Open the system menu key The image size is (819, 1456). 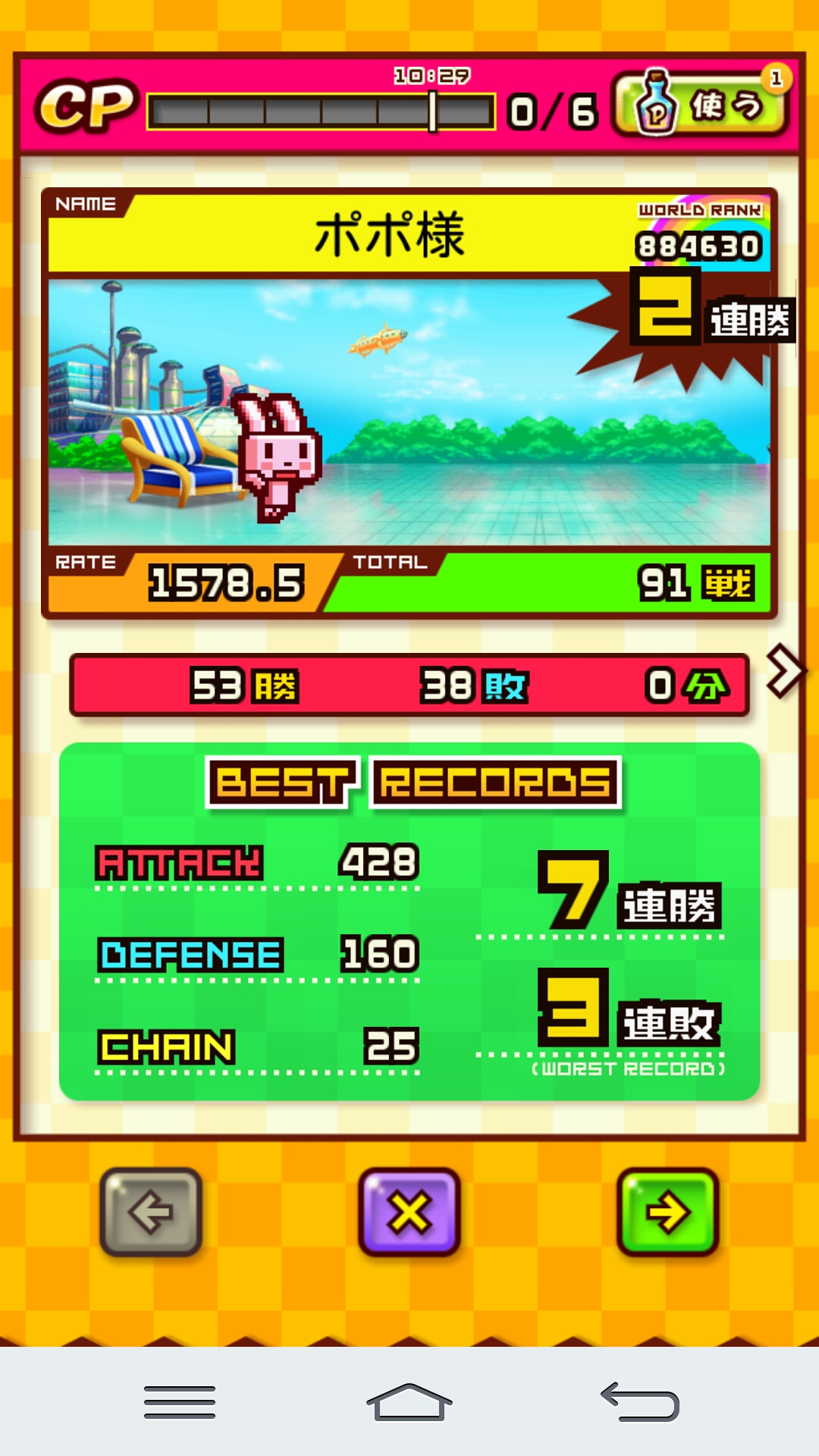(x=180, y=1401)
